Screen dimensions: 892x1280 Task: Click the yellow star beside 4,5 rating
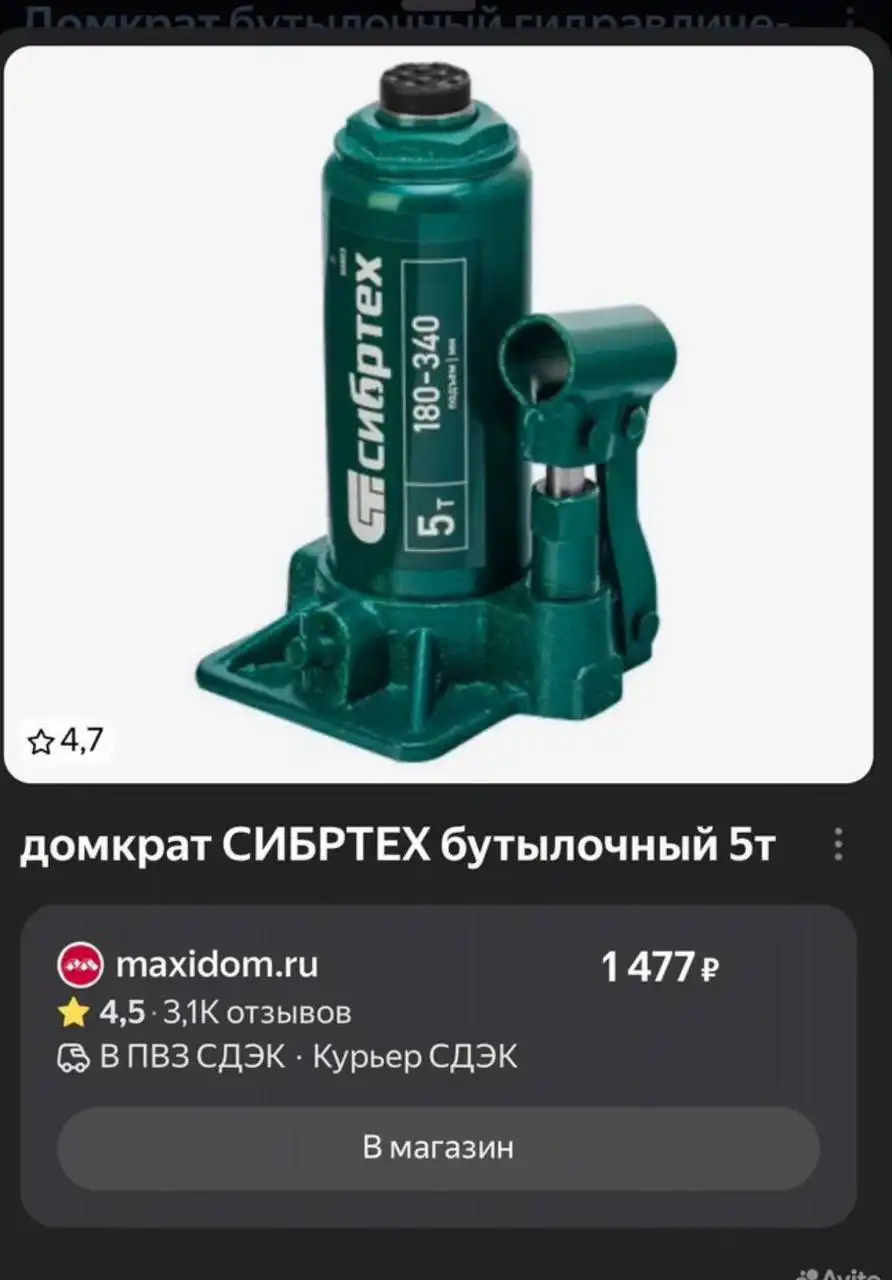[72, 1013]
